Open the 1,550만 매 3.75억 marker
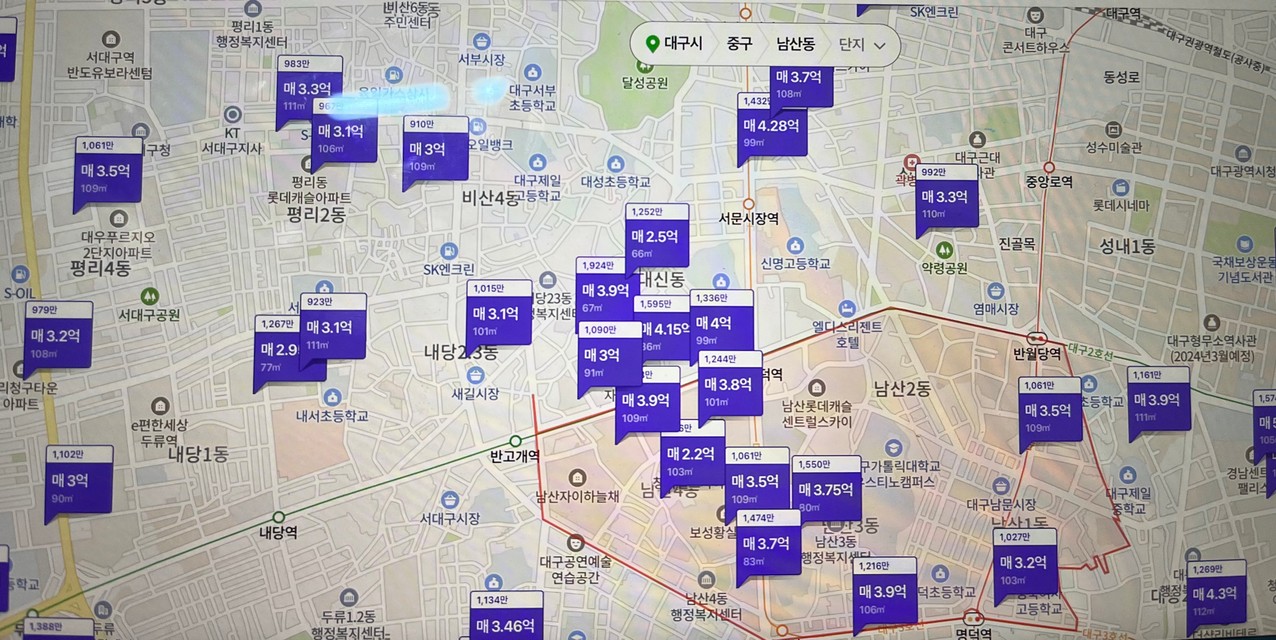This screenshot has height=640, width=1276. tap(826, 494)
